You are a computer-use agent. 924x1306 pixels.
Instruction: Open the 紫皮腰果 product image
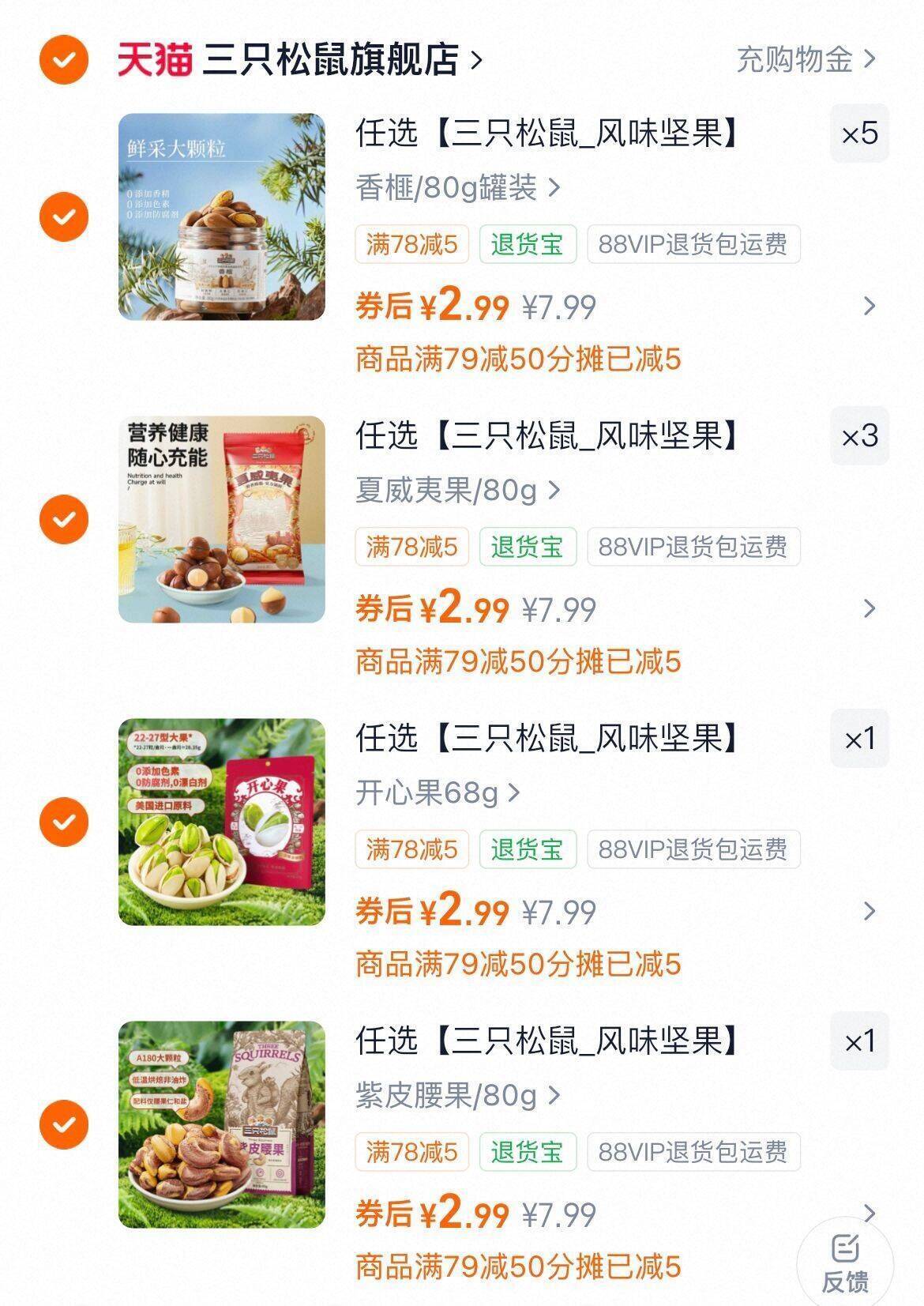click(222, 1124)
